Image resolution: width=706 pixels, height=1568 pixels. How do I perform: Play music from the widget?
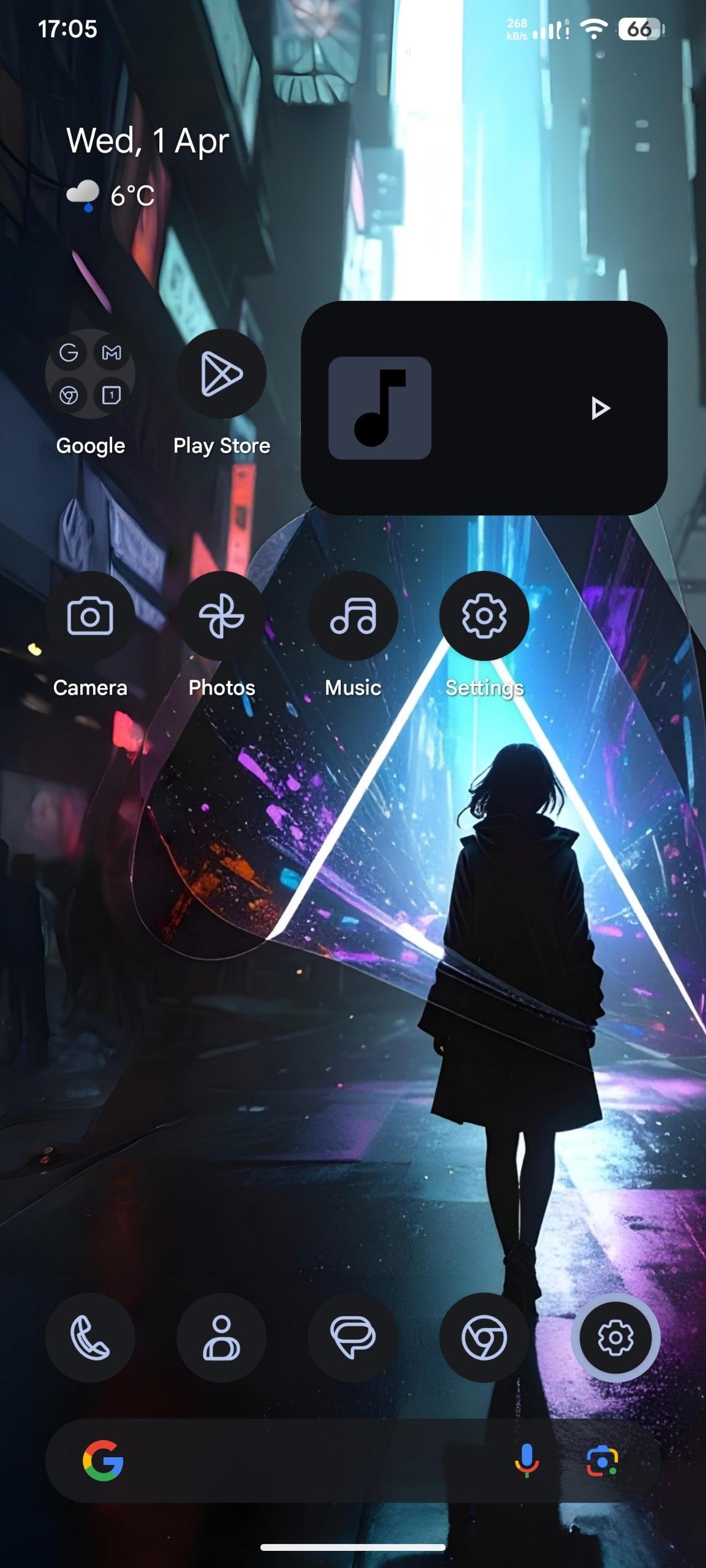pos(599,408)
